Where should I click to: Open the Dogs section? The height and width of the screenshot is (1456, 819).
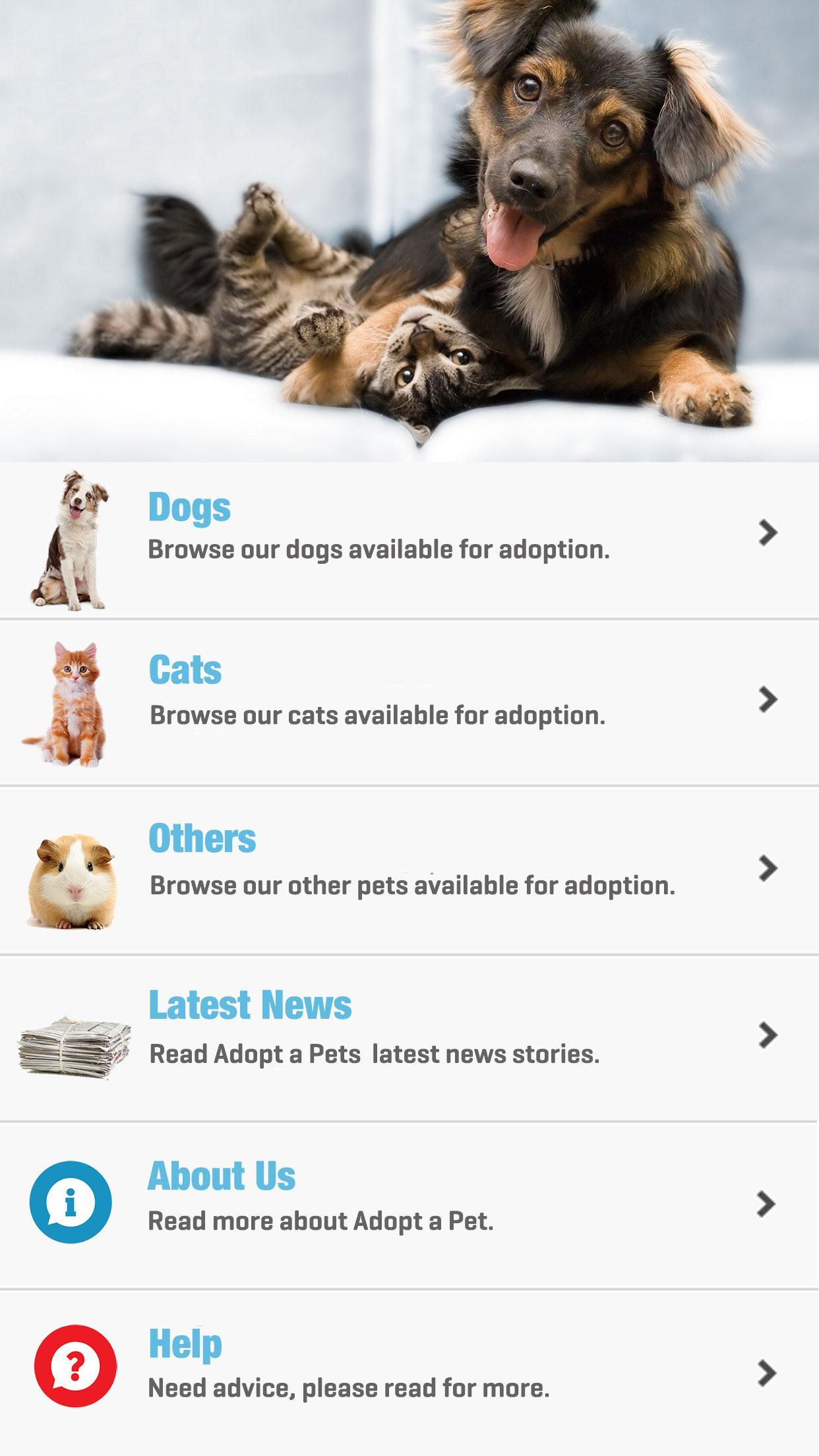pos(190,508)
